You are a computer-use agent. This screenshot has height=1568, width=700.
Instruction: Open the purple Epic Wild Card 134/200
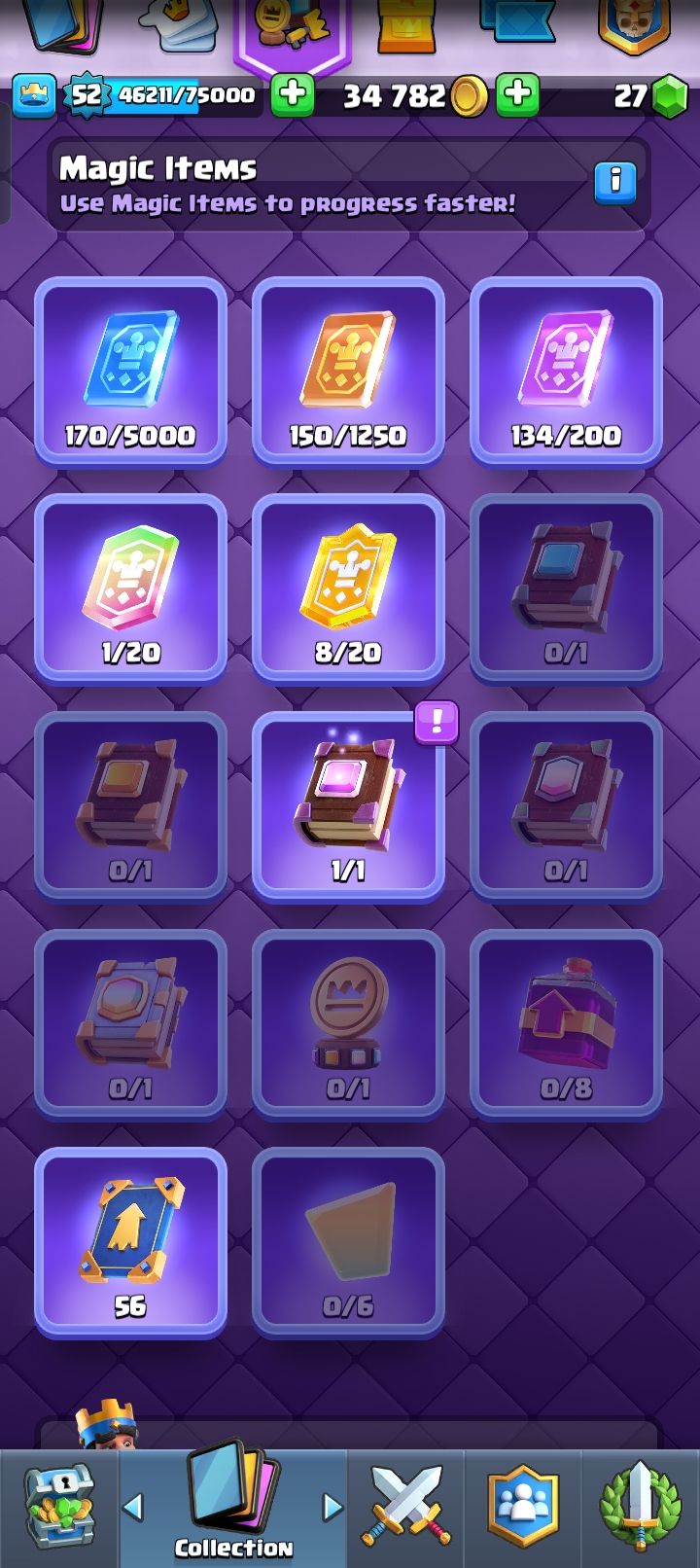[x=566, y=372]
